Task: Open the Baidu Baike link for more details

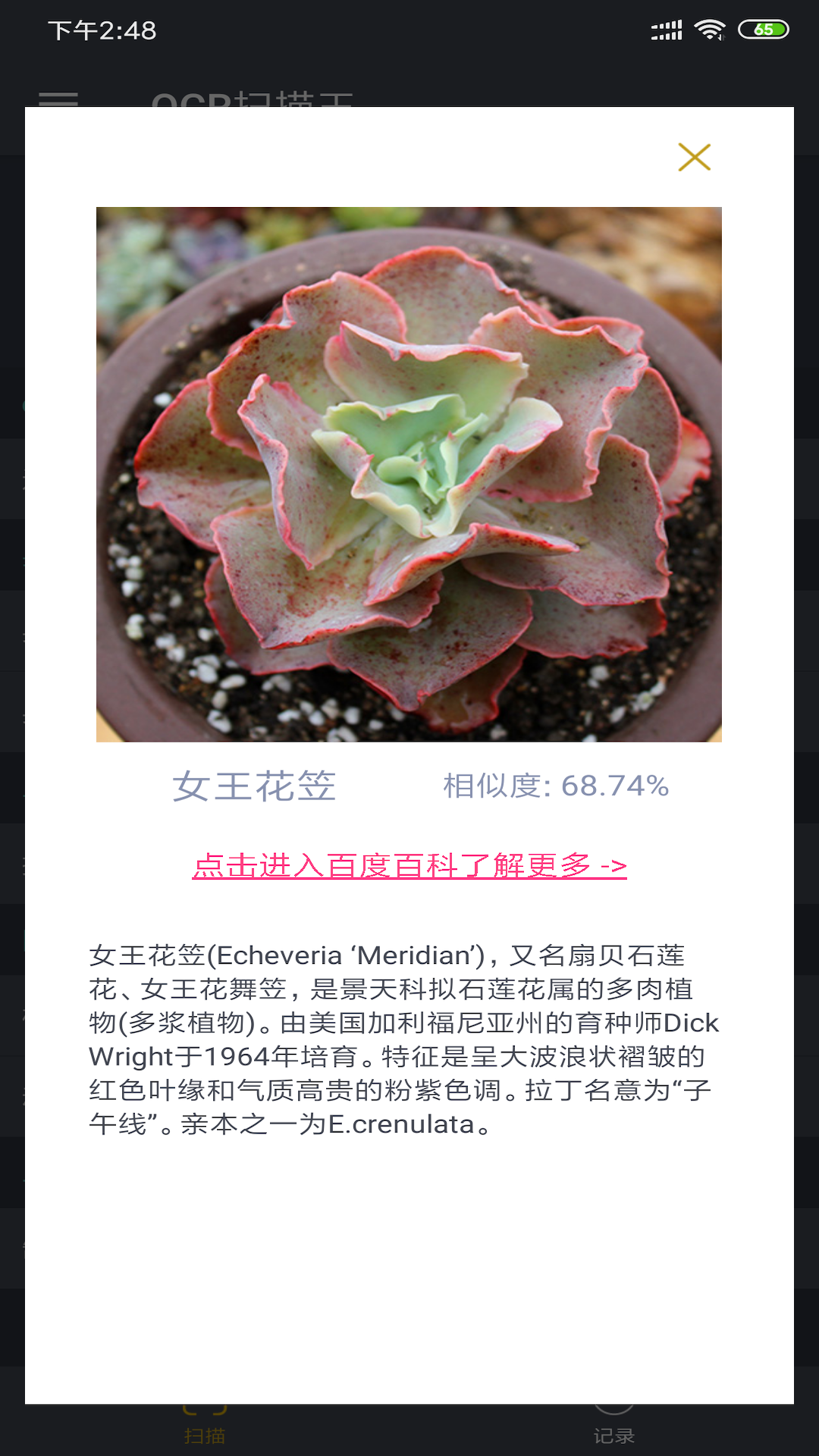Action: point(409,865)
